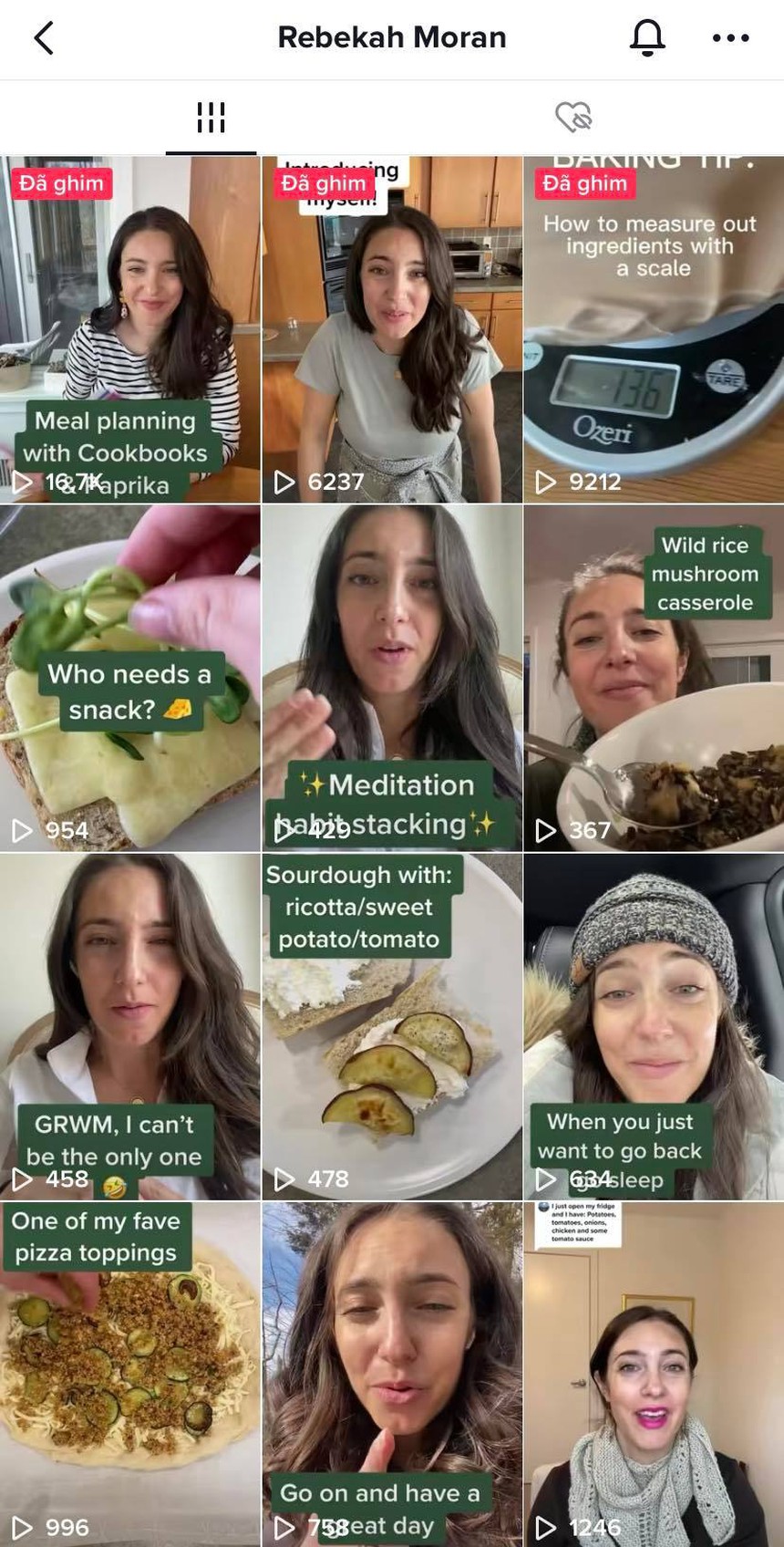Open the Meal planning with Cookbooks video
The image size is (784, 1547).
click(x=129, y=328)
